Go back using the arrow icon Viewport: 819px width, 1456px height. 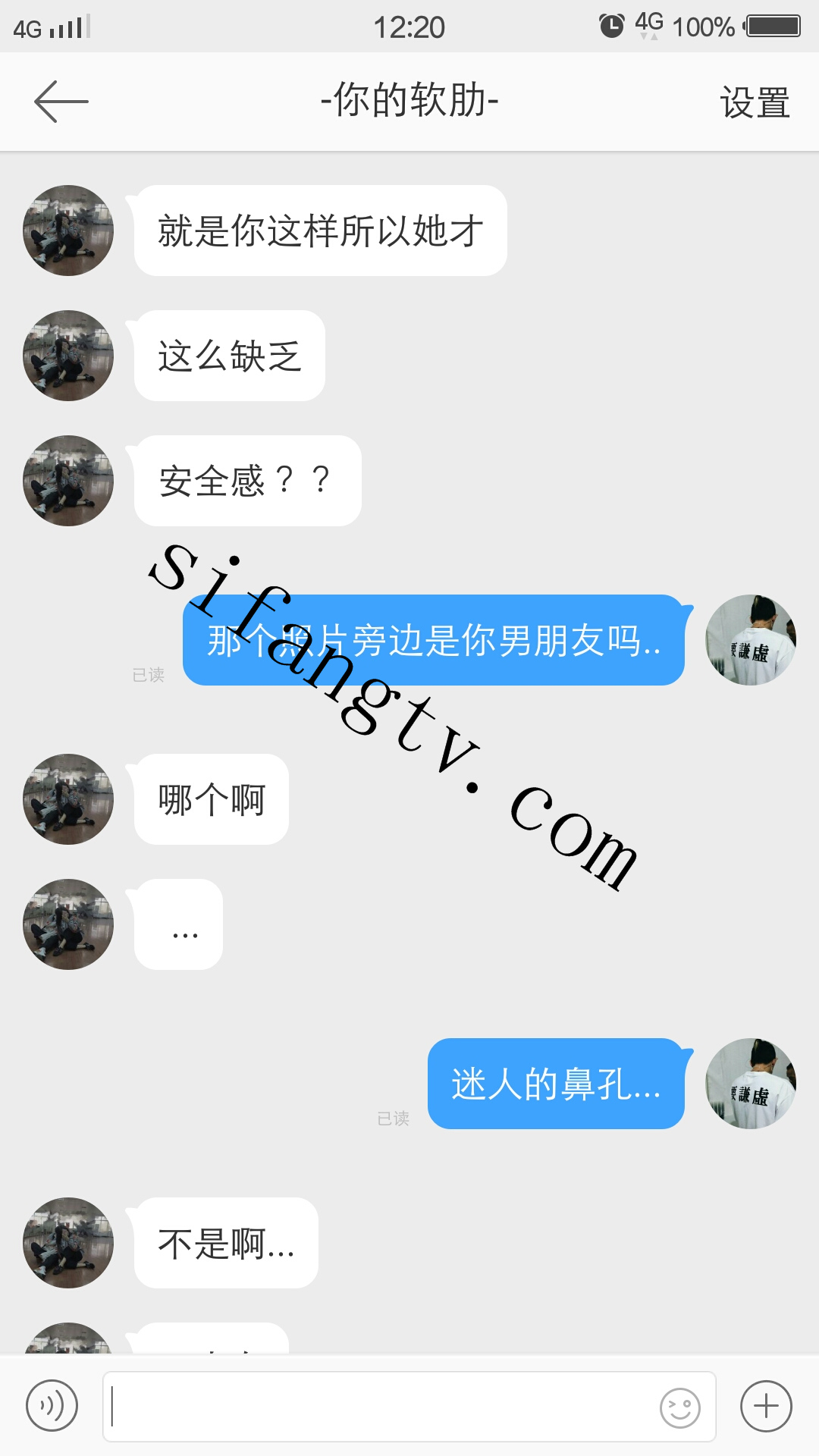[x=61, y=102]
